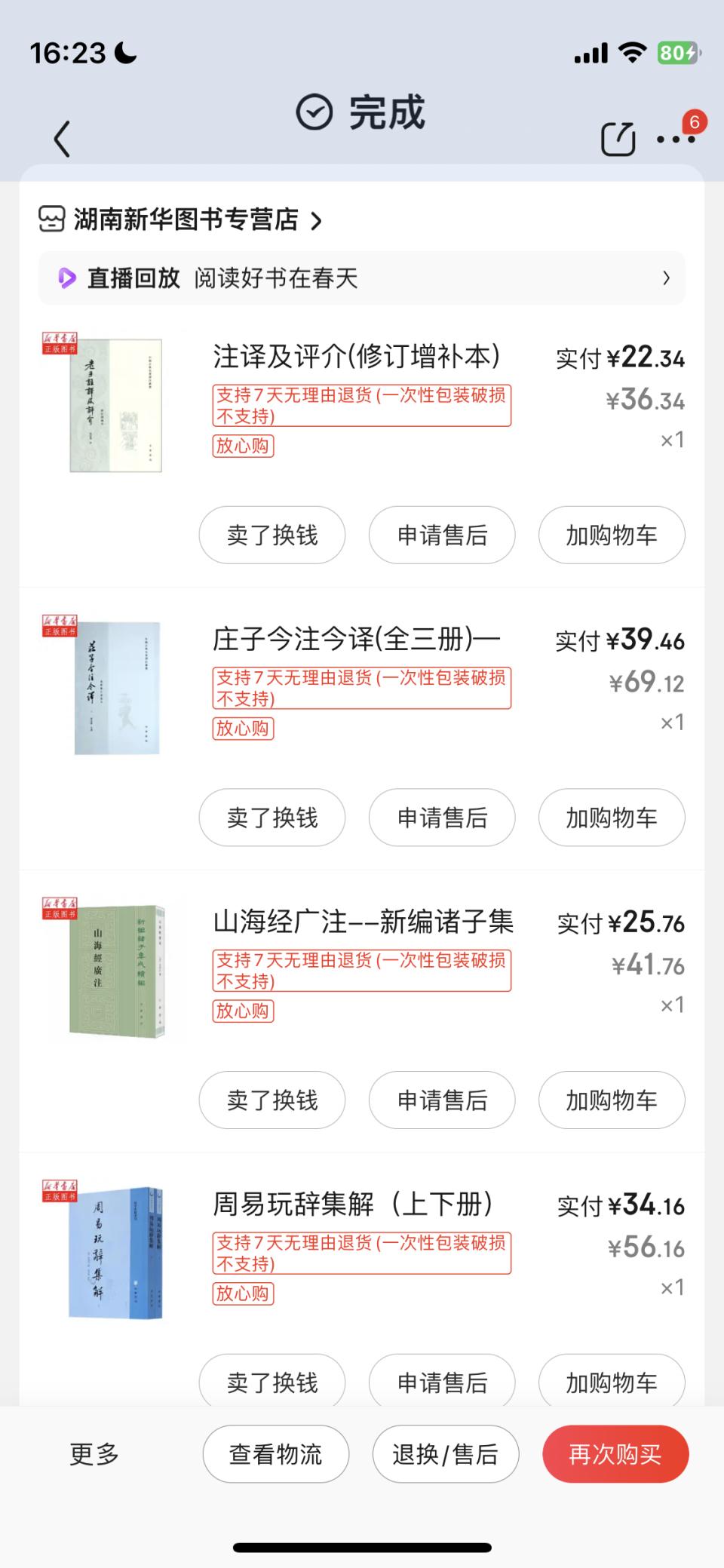The width and height of the screenshot is (724, 1568).
Task: Open store page via chevron after store name
Action: pyautogui.click(x=317, y=220)
